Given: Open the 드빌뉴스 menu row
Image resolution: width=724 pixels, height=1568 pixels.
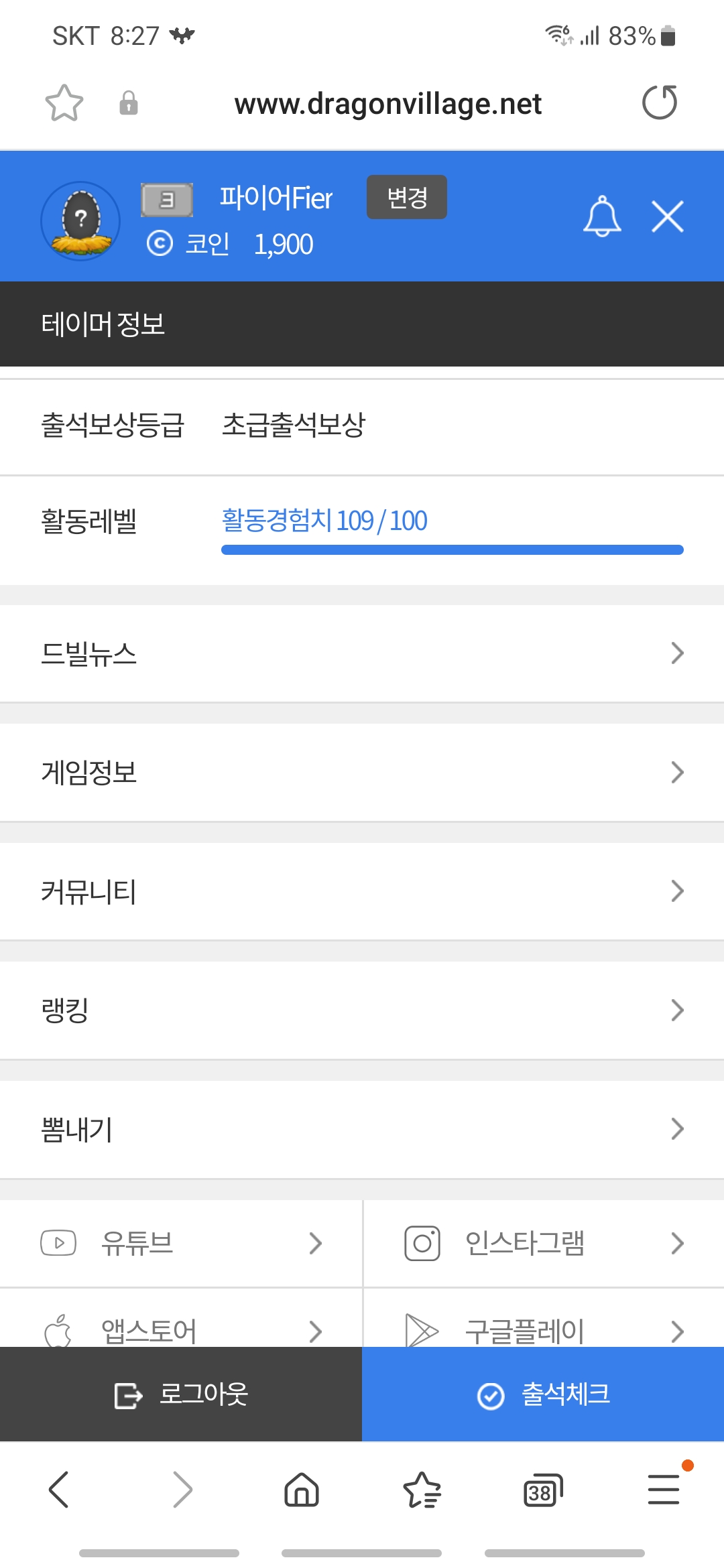Looking at the screenshot, I should tap(362, 653).
